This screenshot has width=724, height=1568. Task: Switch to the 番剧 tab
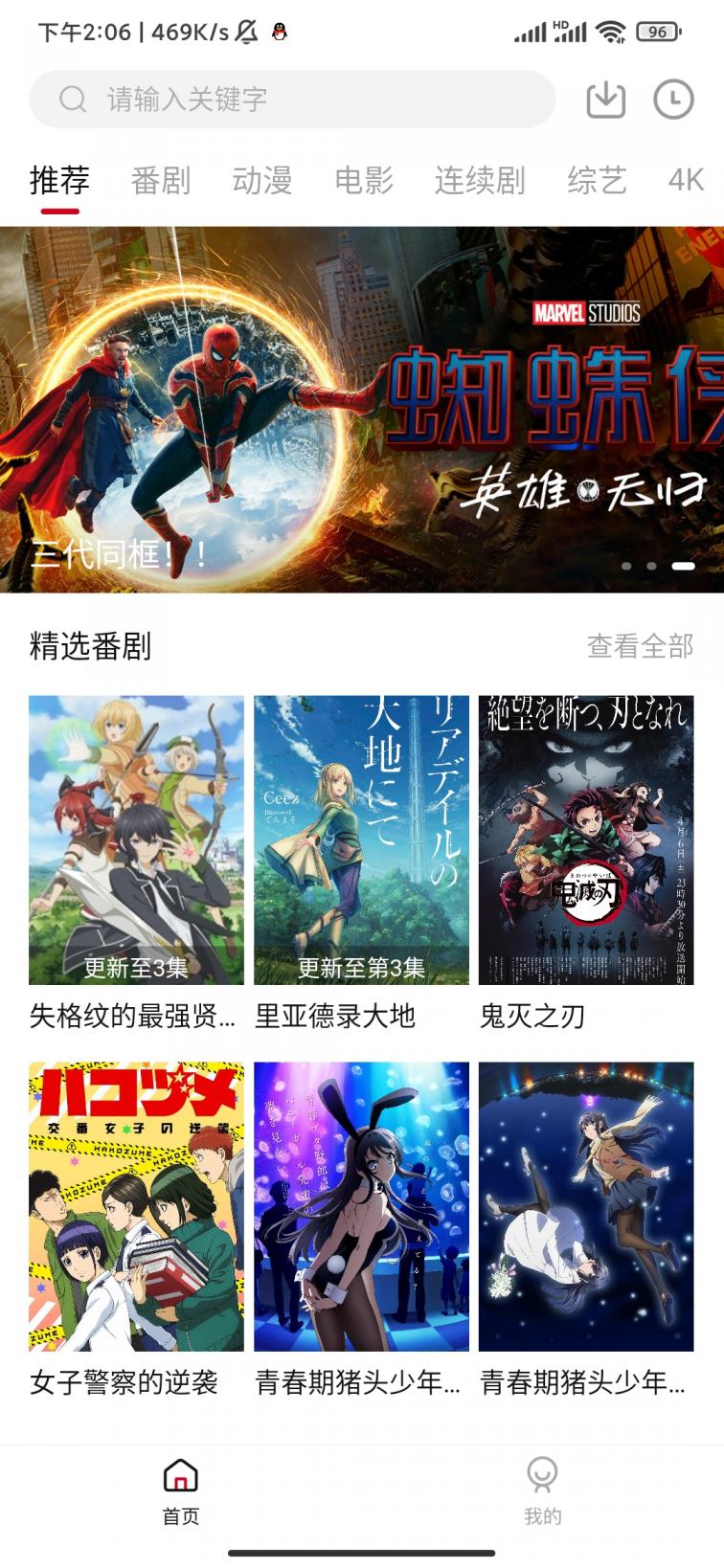pyautogui.click(x=161, y=178)
